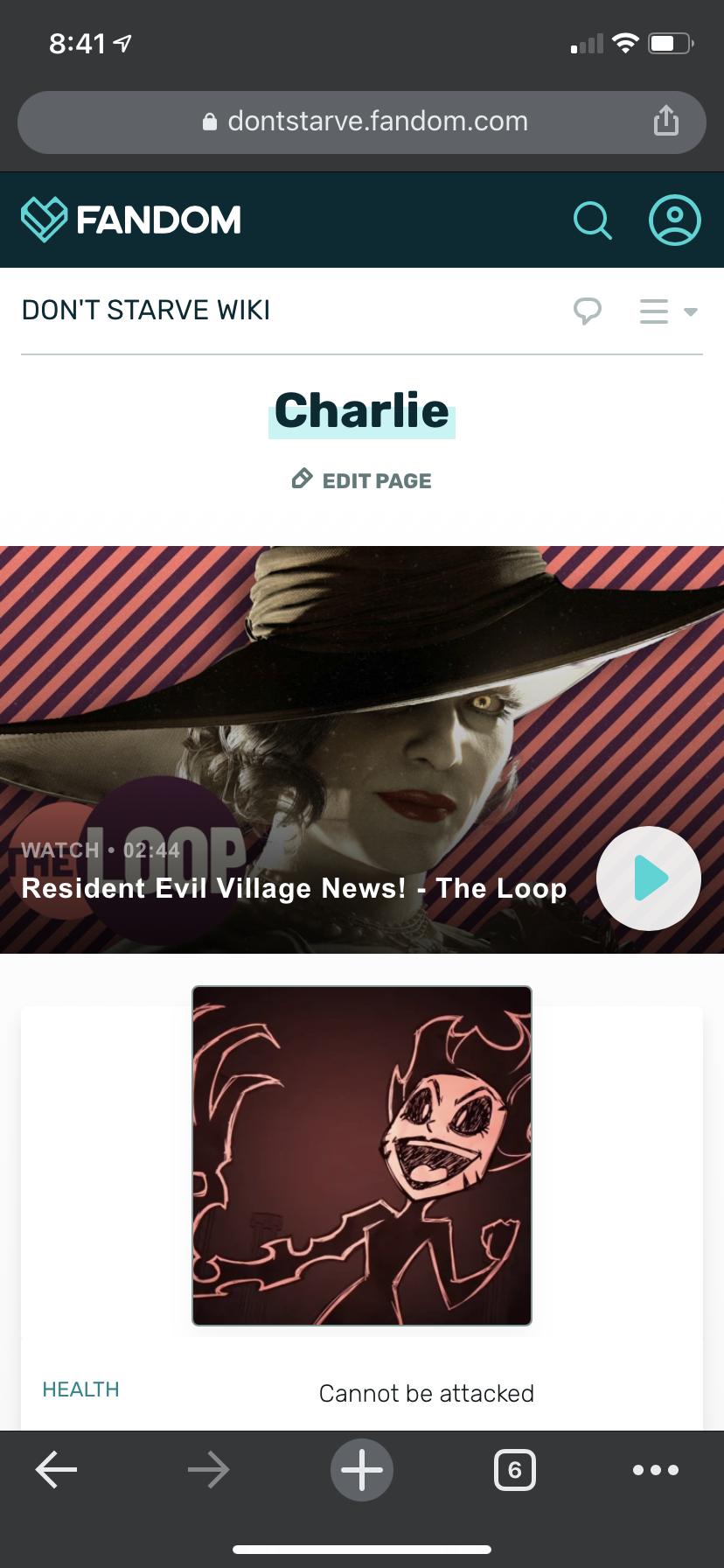Open the wiki discussions speech bubble

pyautogui.click(x=587, y=311)
